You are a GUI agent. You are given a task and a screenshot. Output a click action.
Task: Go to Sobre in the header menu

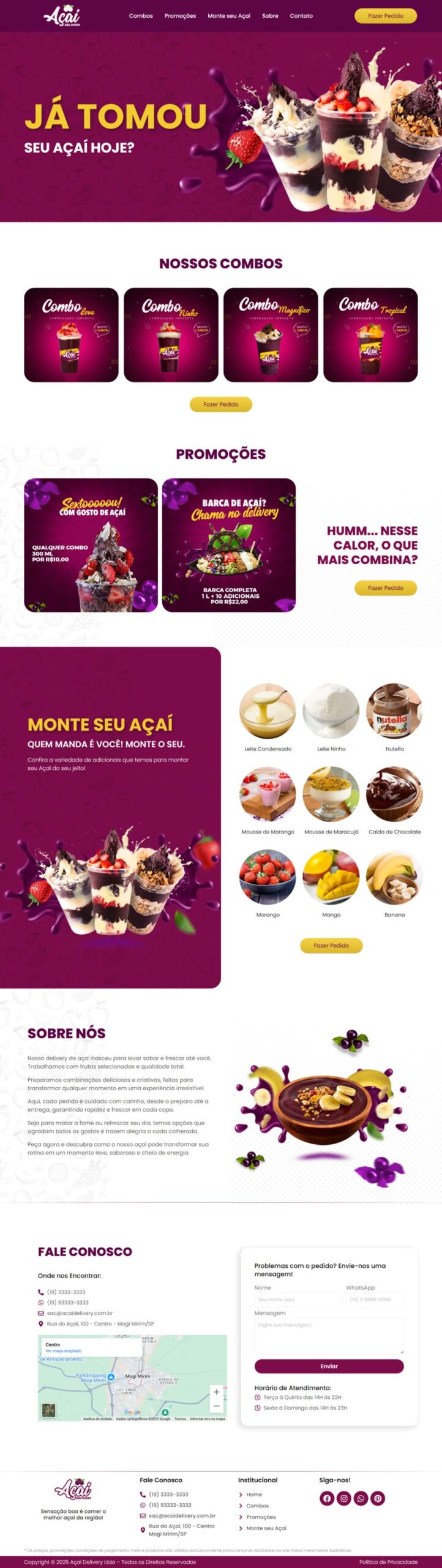[x=270, y=16]
